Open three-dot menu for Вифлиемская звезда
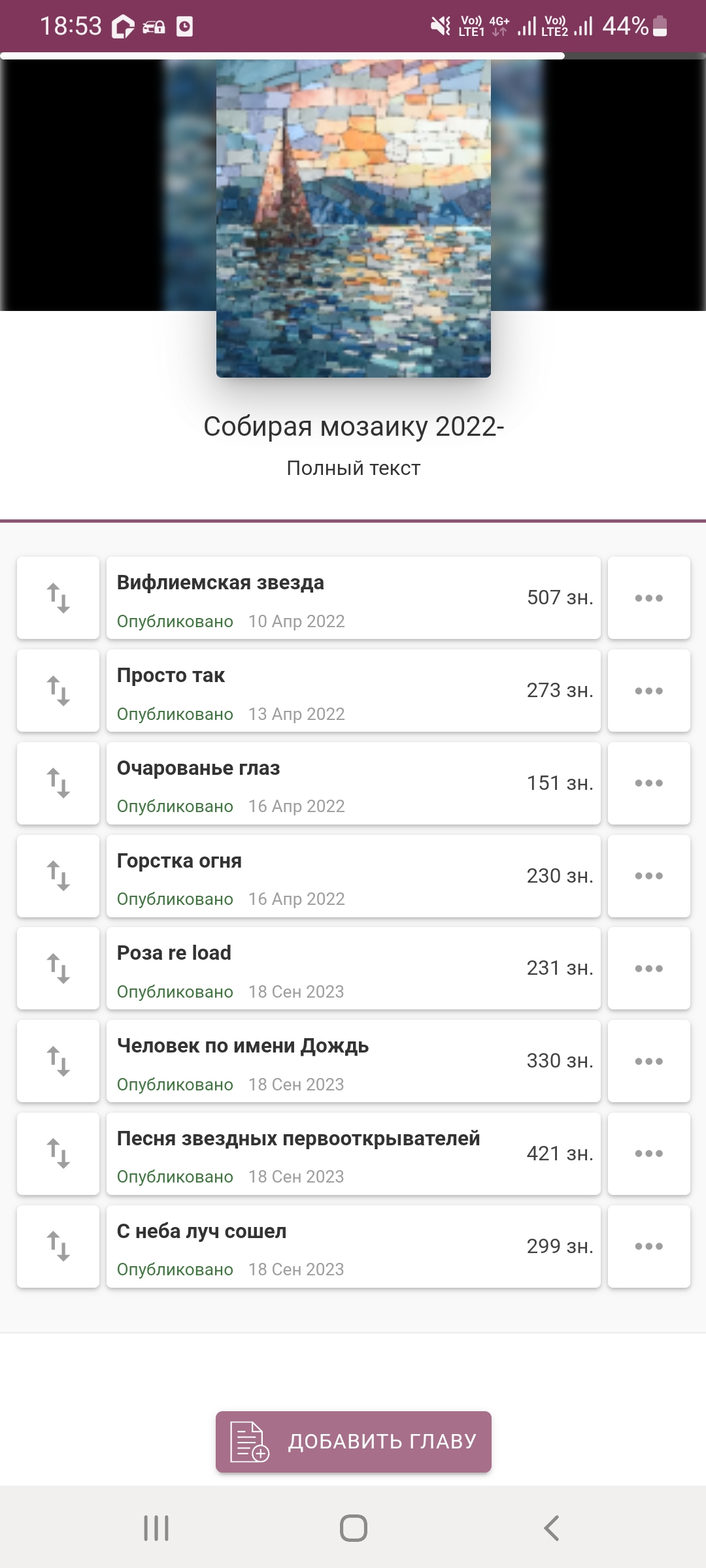 pyautogui.click(x=649, y=598)
